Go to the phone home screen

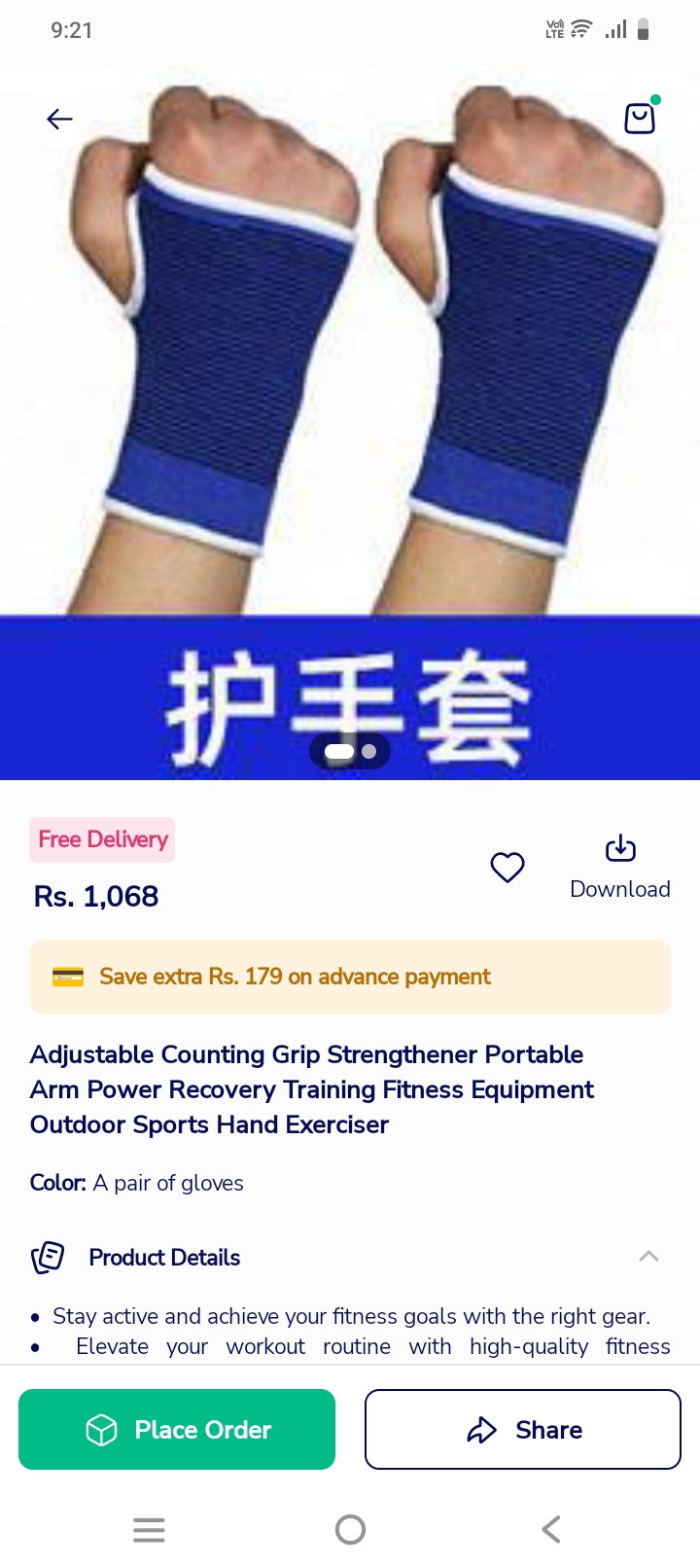coord(350,1529)
